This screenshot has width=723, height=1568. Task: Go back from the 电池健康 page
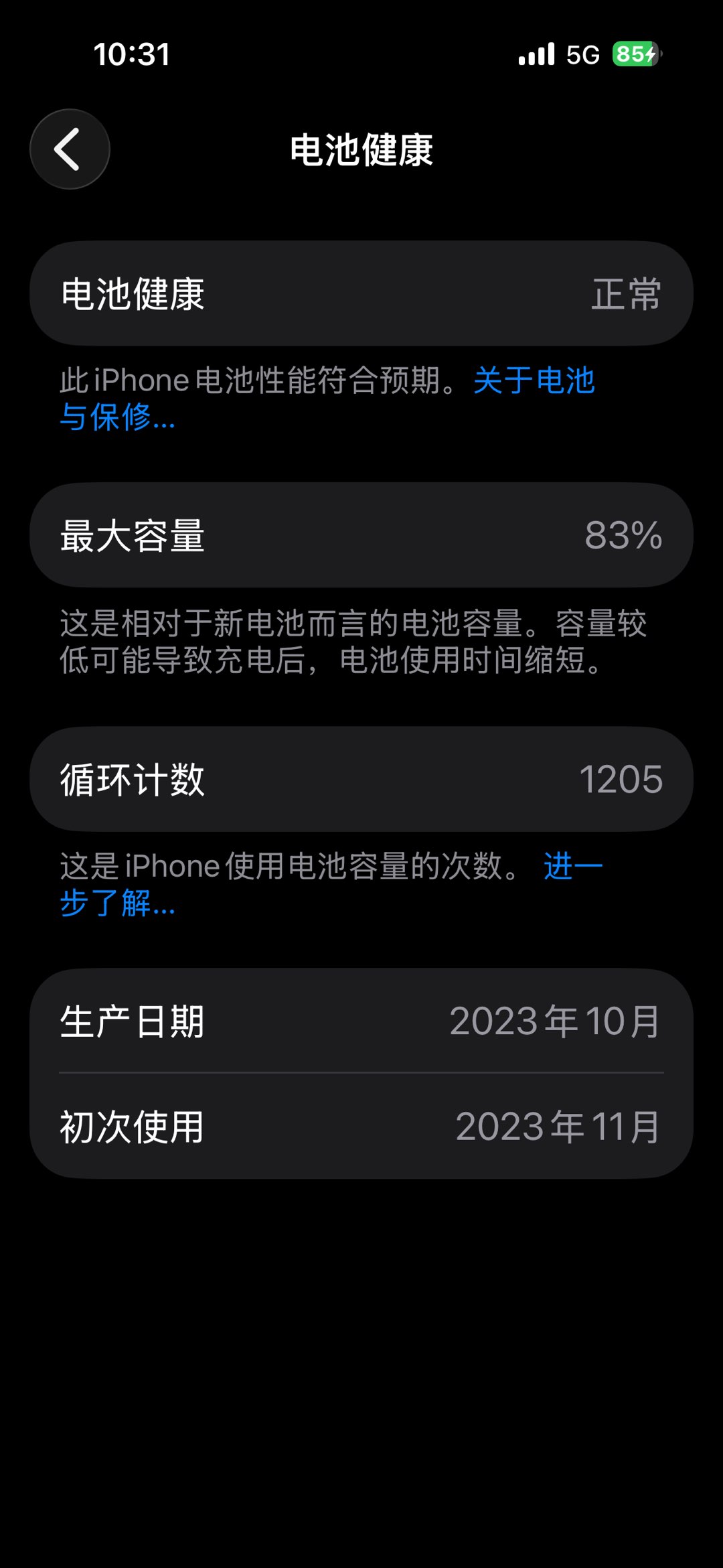(x=70, y=149)
